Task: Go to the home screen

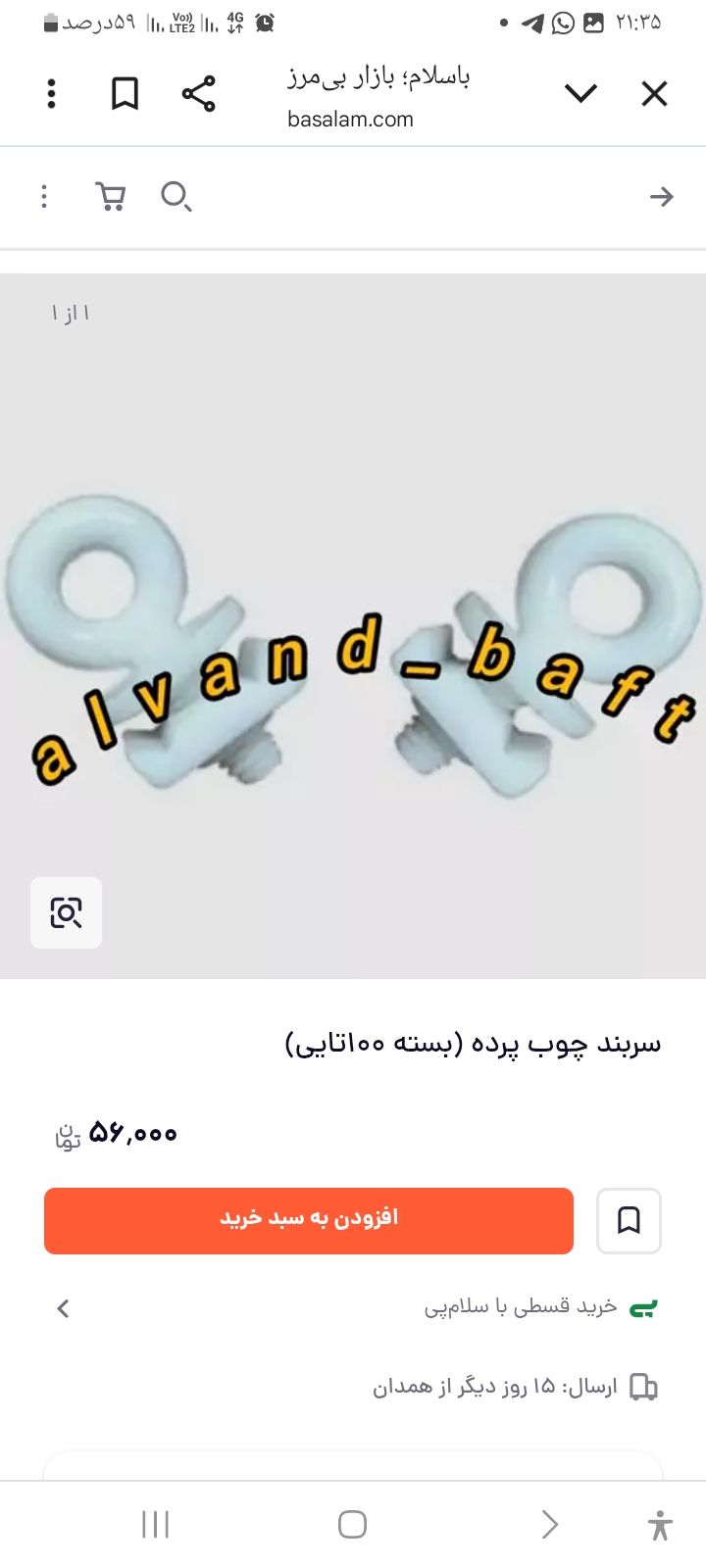Action: tap(352, 1525)
